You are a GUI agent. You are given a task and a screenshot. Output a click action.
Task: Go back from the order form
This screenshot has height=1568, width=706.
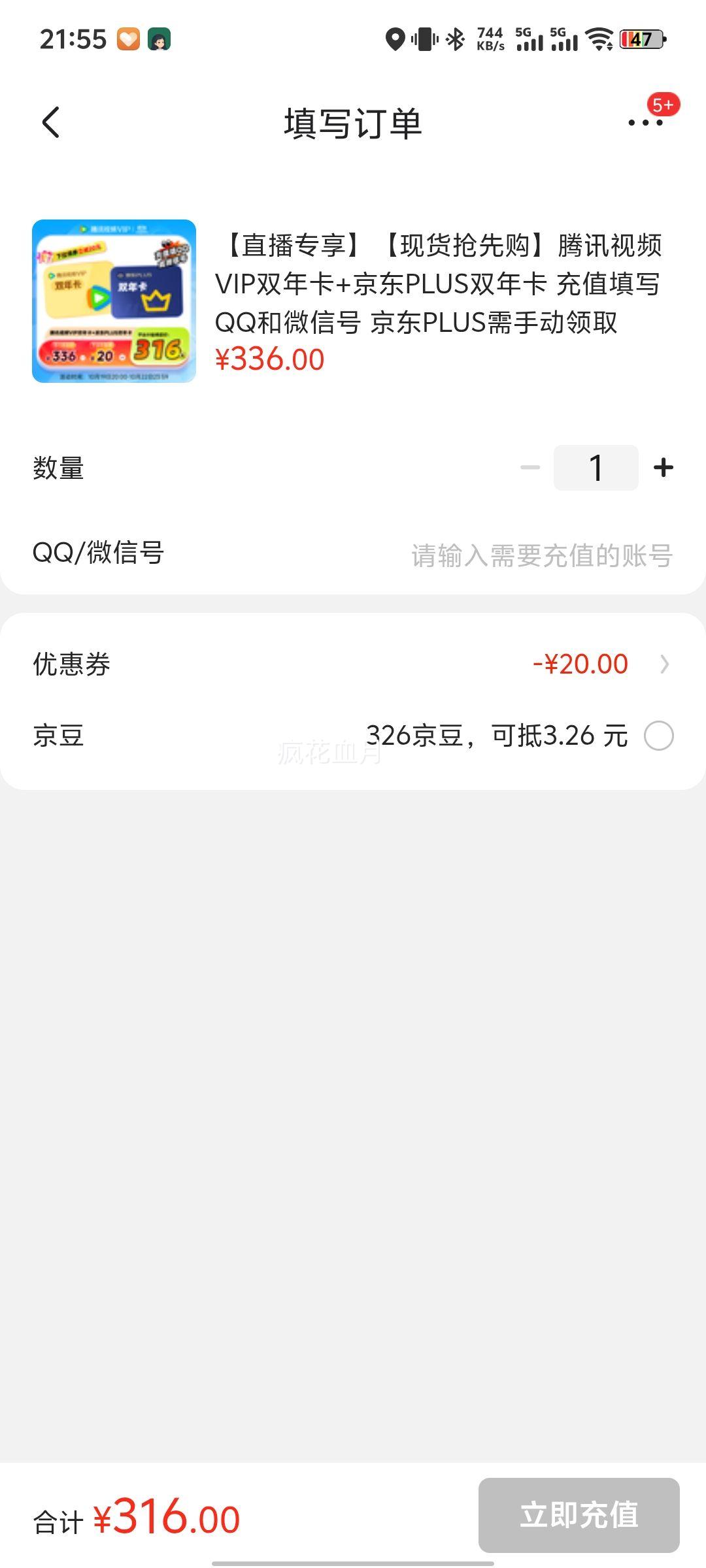pos(51,123)
